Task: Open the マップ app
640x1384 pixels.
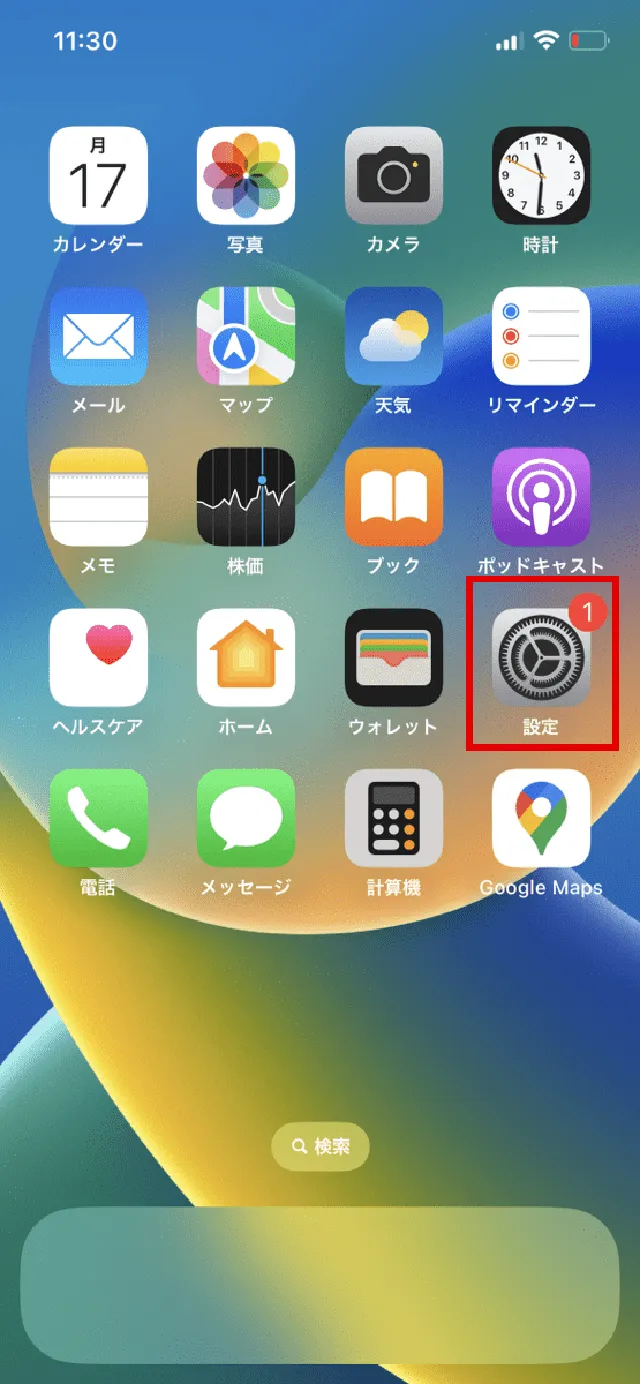Action: [x=246, y=337]
